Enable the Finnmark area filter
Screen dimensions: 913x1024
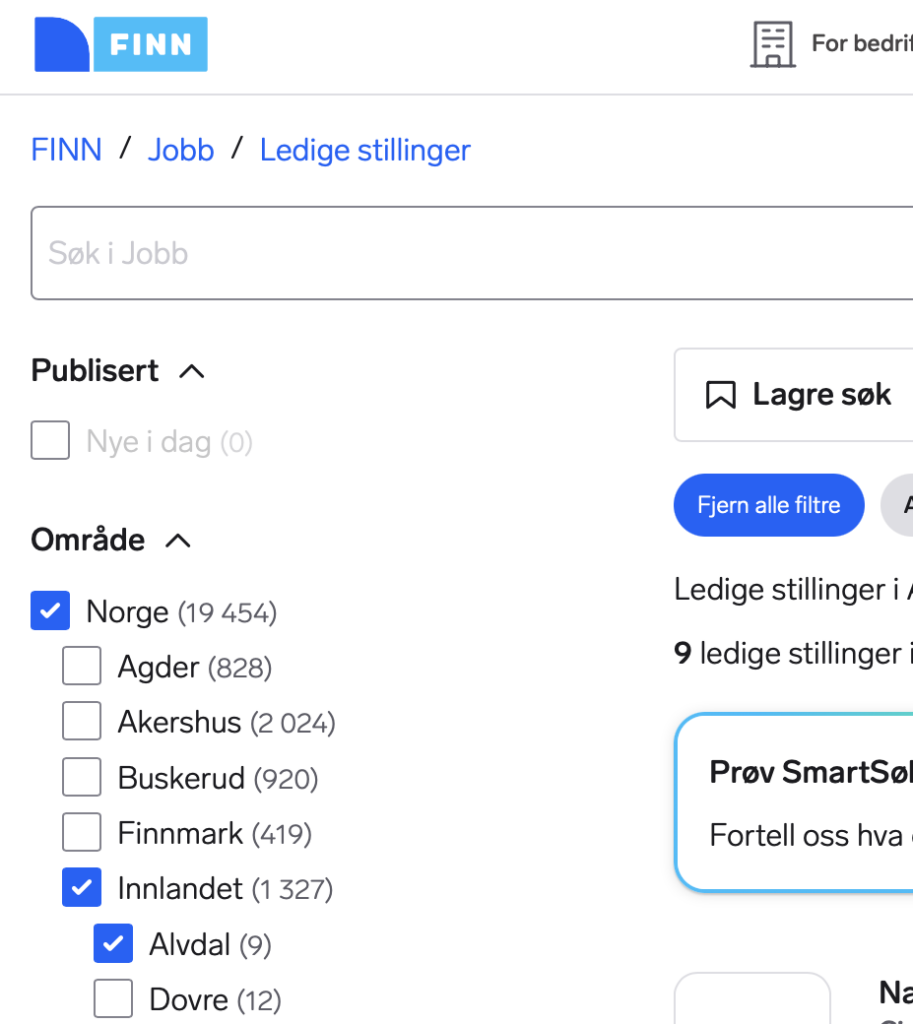82,832
